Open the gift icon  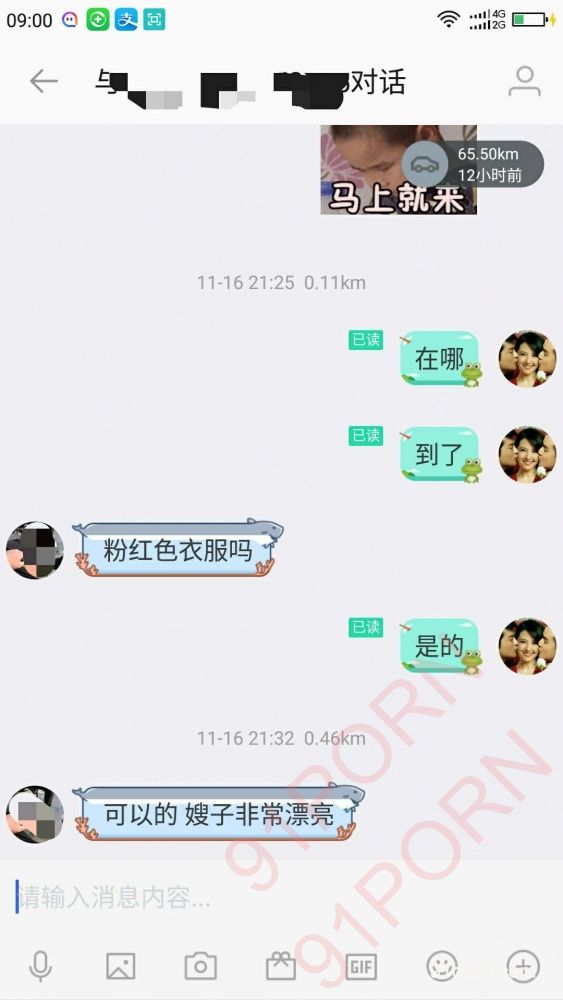tap(281, 966)
